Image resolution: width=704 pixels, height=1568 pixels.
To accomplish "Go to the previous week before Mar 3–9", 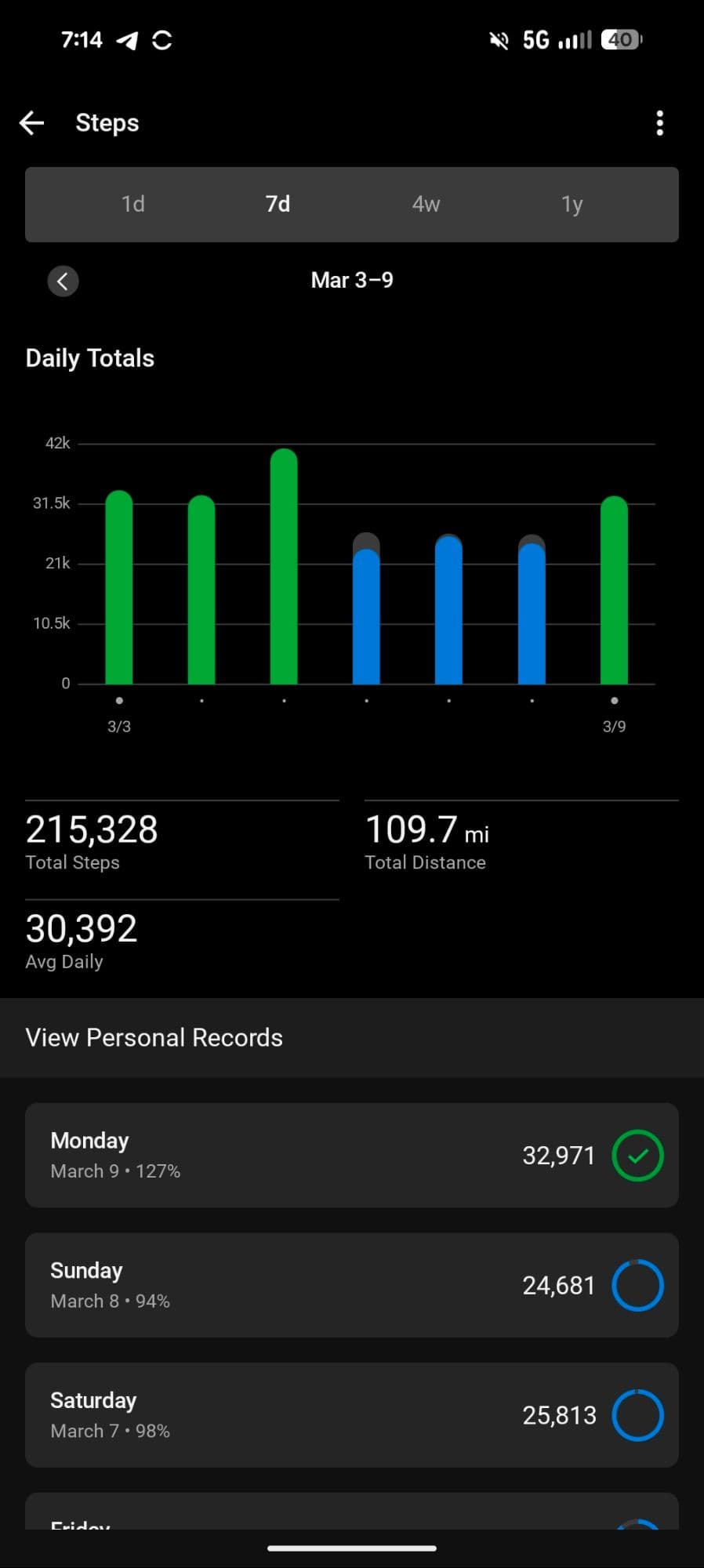I will coord(63,281).
